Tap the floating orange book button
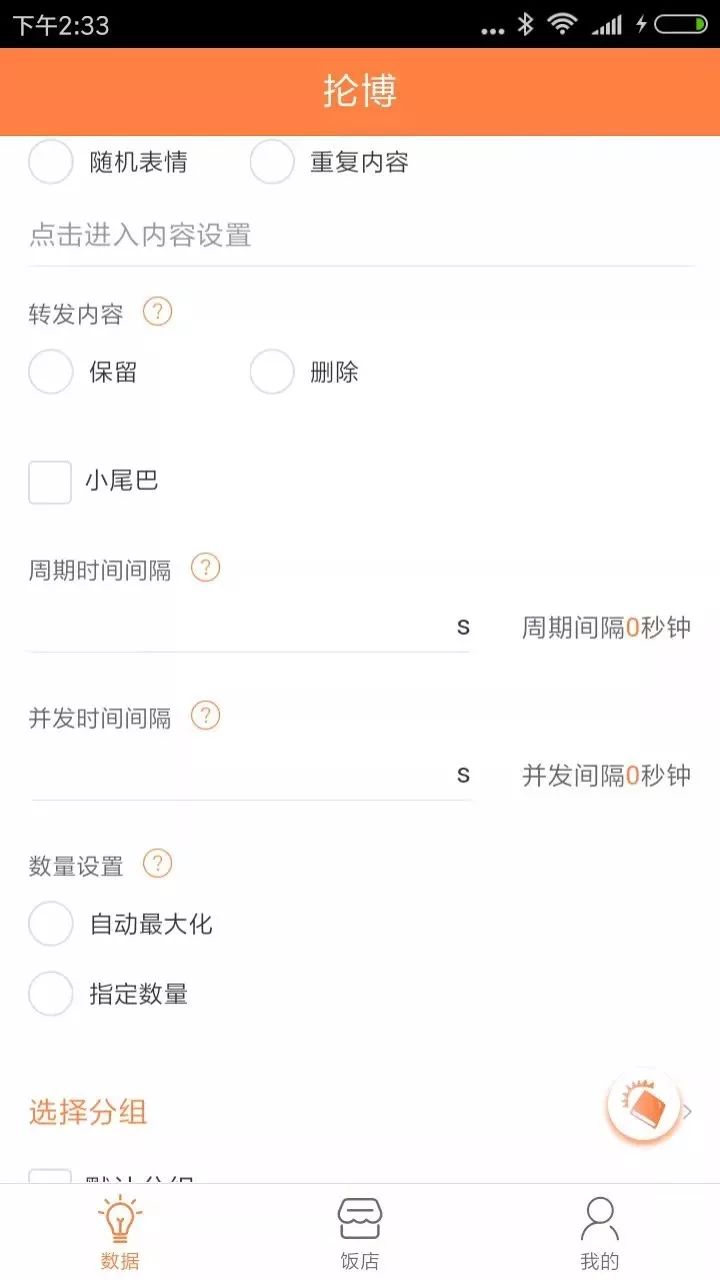This screenshot has width=720, height=1280. [x=644, y=1106]
